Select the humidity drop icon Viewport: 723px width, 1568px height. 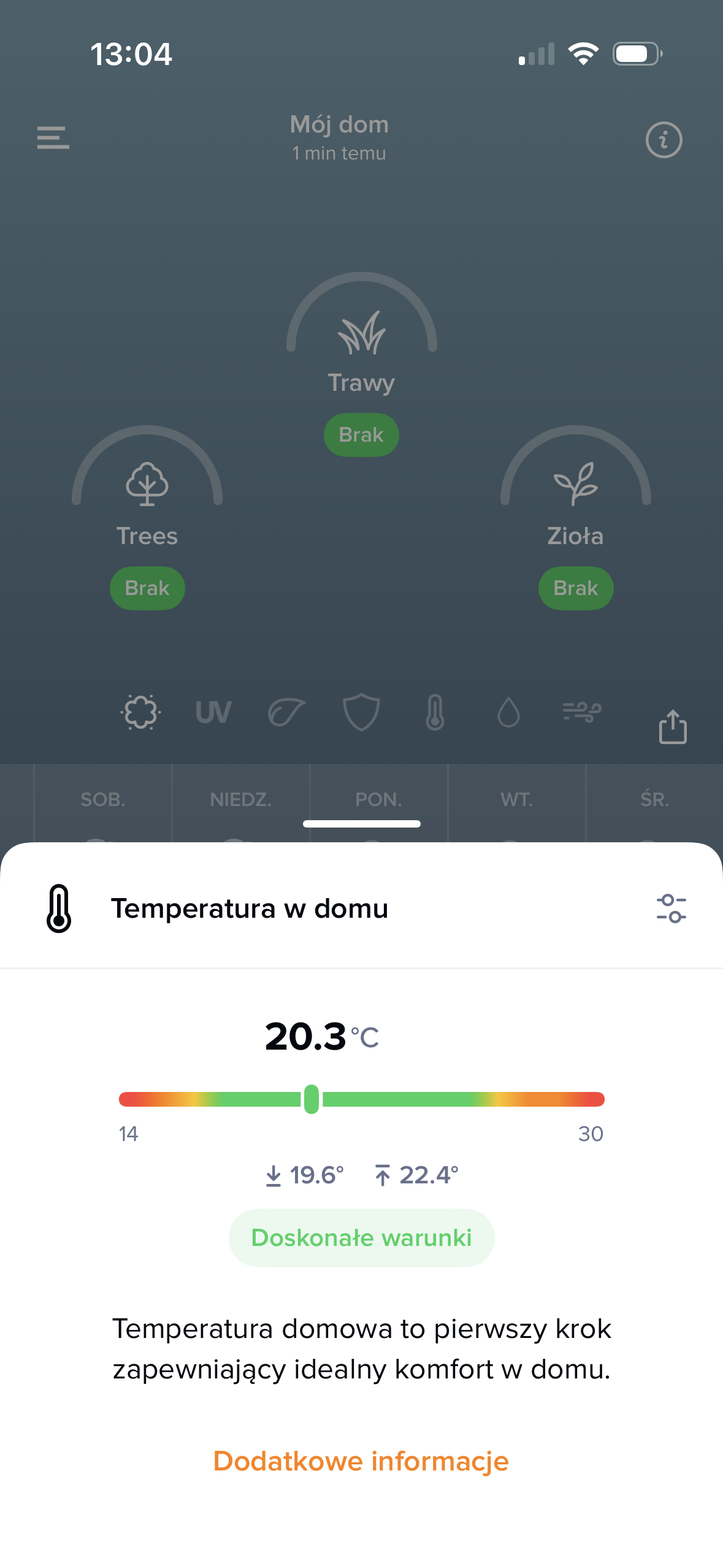(x=508, y=712)
